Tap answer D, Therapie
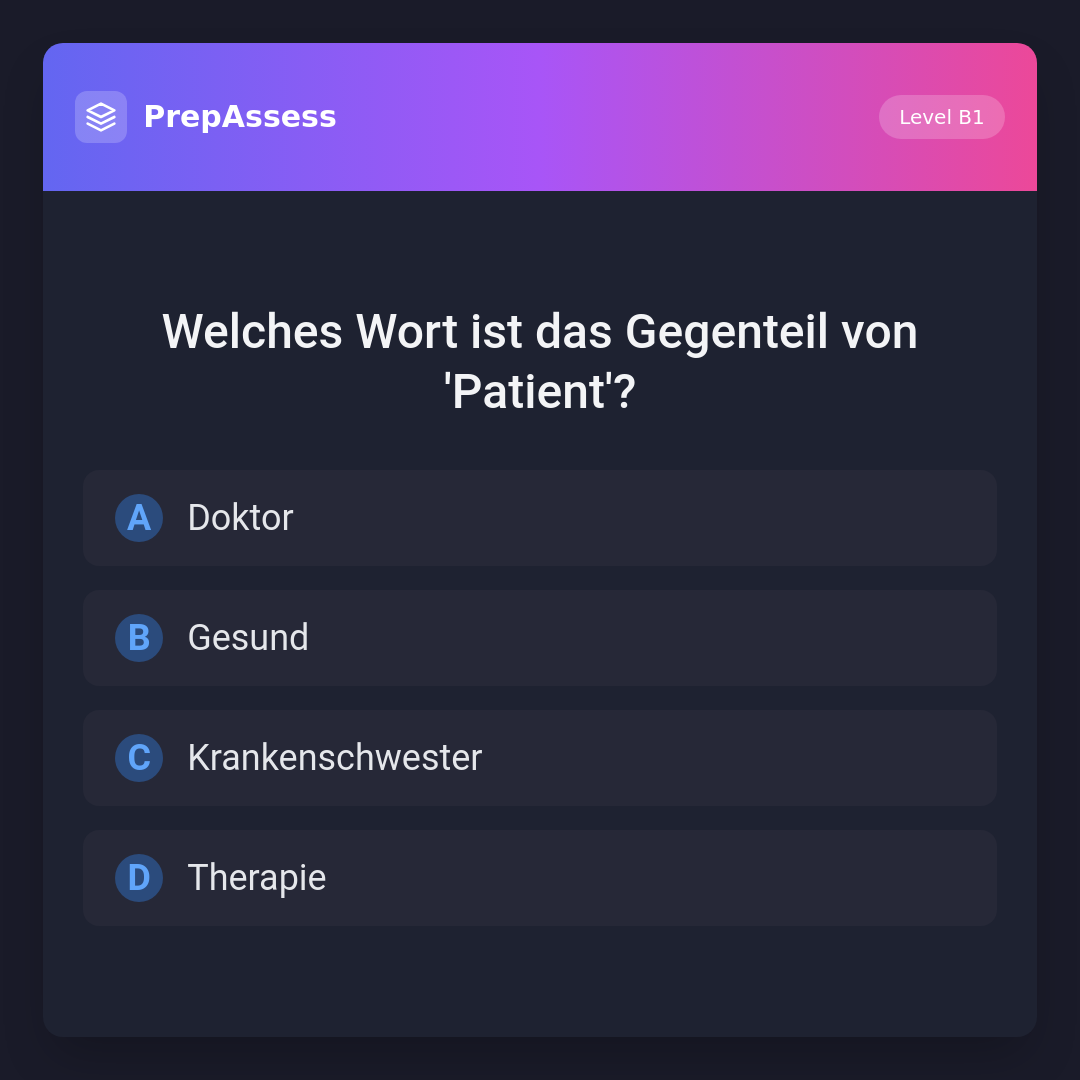 (x=540, y=878)
